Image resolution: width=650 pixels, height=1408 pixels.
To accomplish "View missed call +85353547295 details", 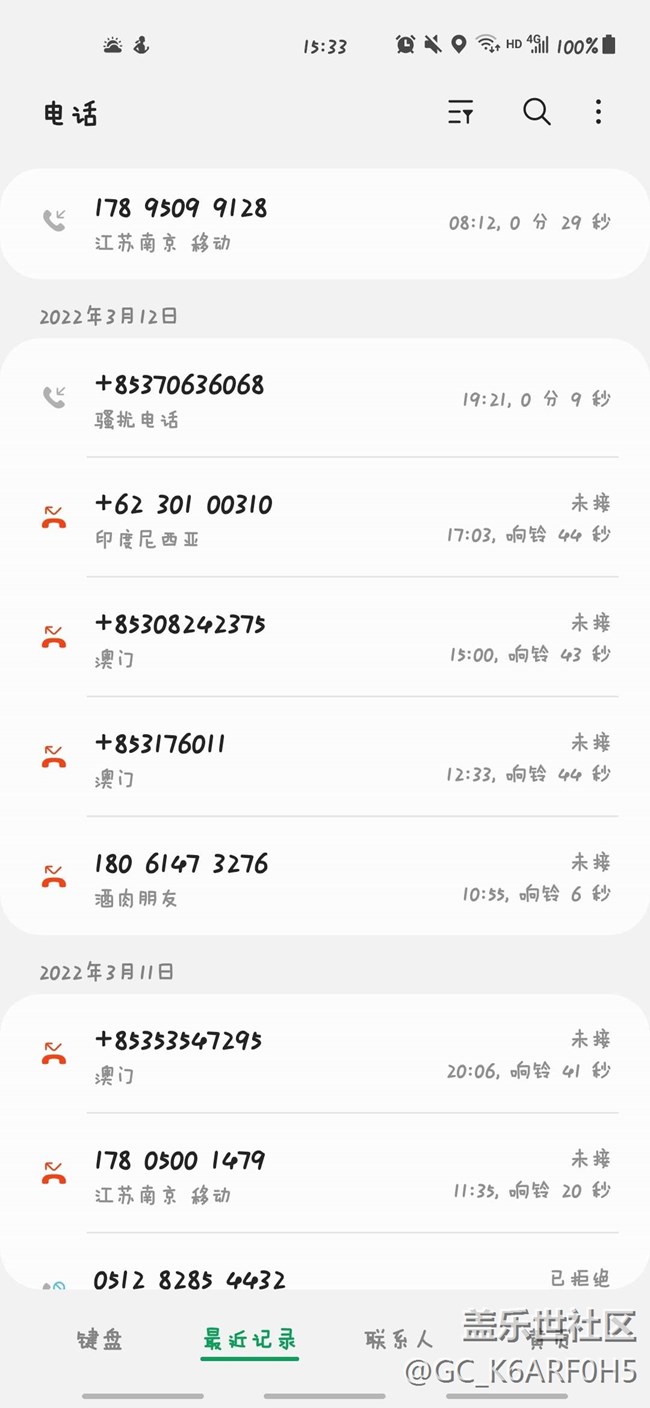I will 324,1055.
